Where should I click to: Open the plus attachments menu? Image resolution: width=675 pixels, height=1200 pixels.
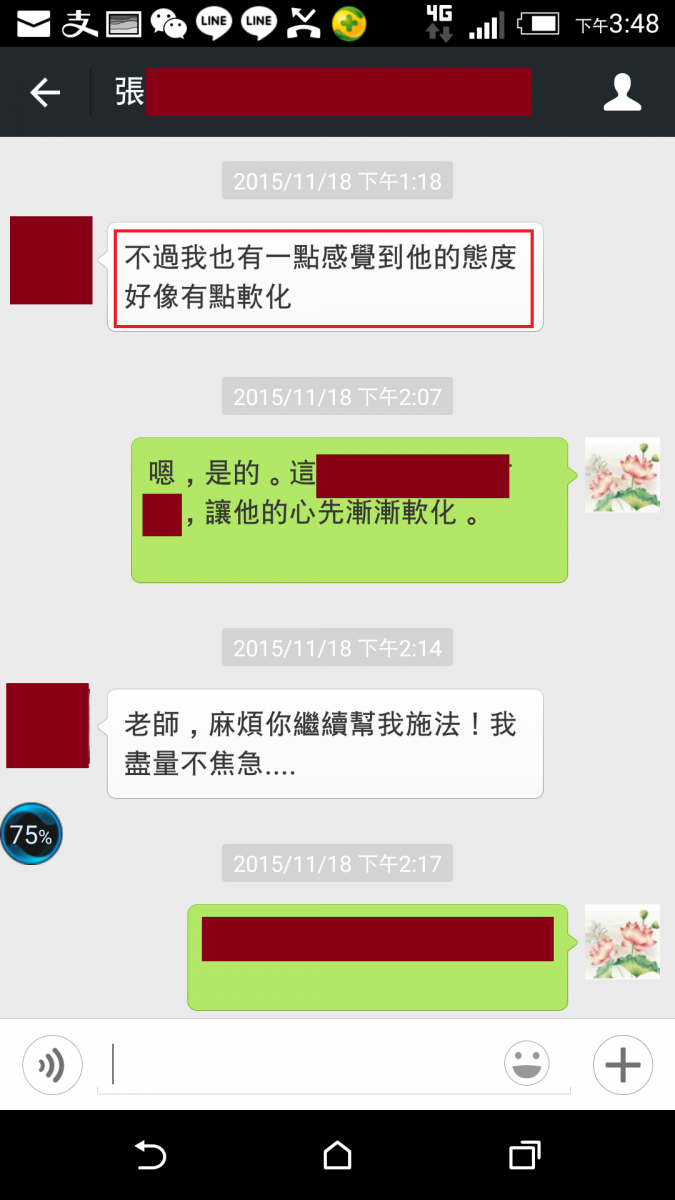coord(622,1065)
